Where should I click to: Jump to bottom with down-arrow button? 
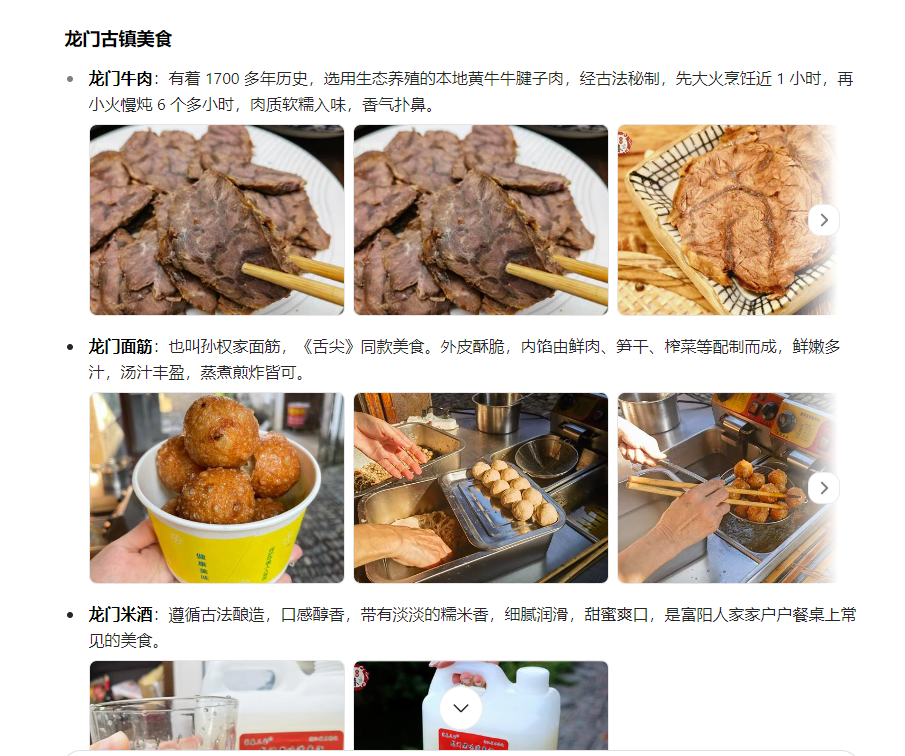[x=461, y=708]
